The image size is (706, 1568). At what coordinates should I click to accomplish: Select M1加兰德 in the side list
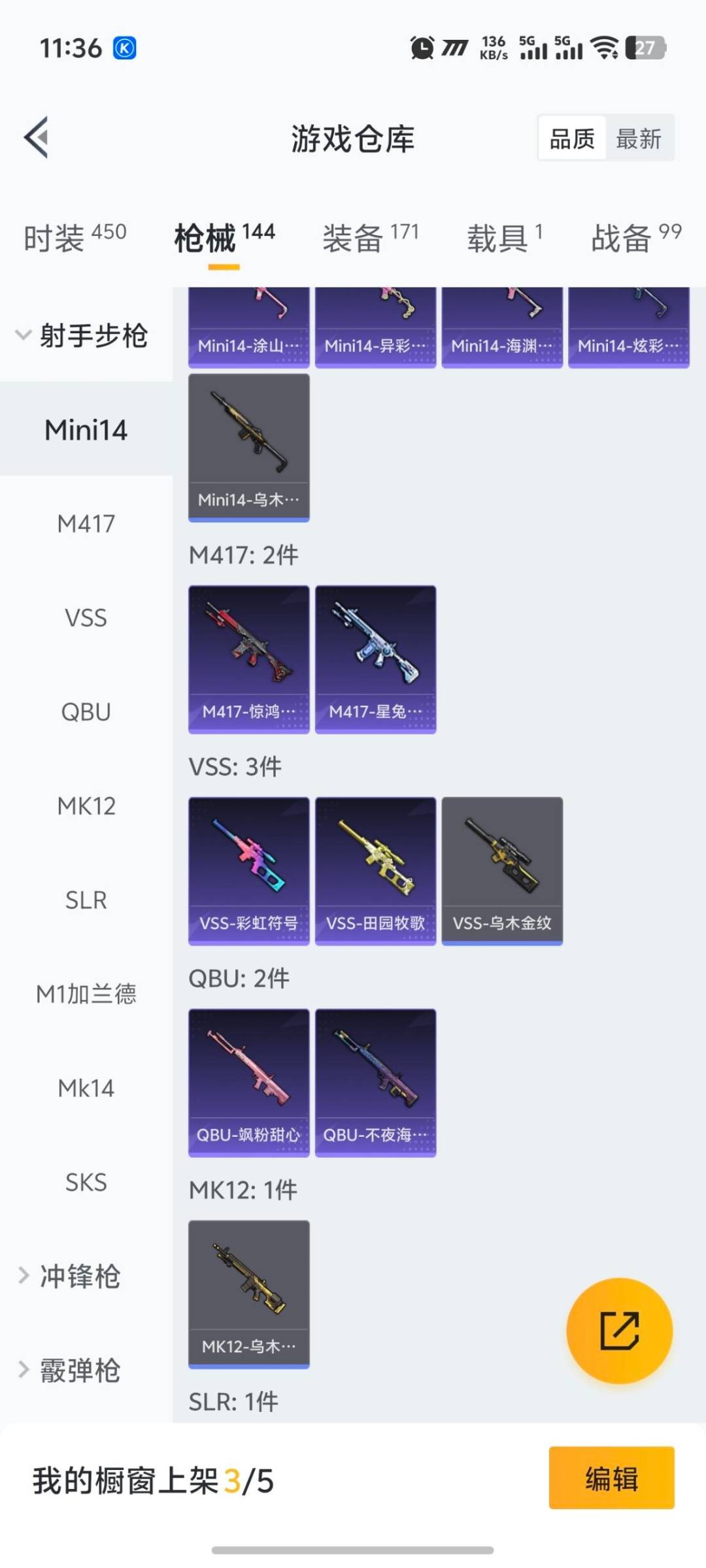pyautogui.click(x=86, y=994)
